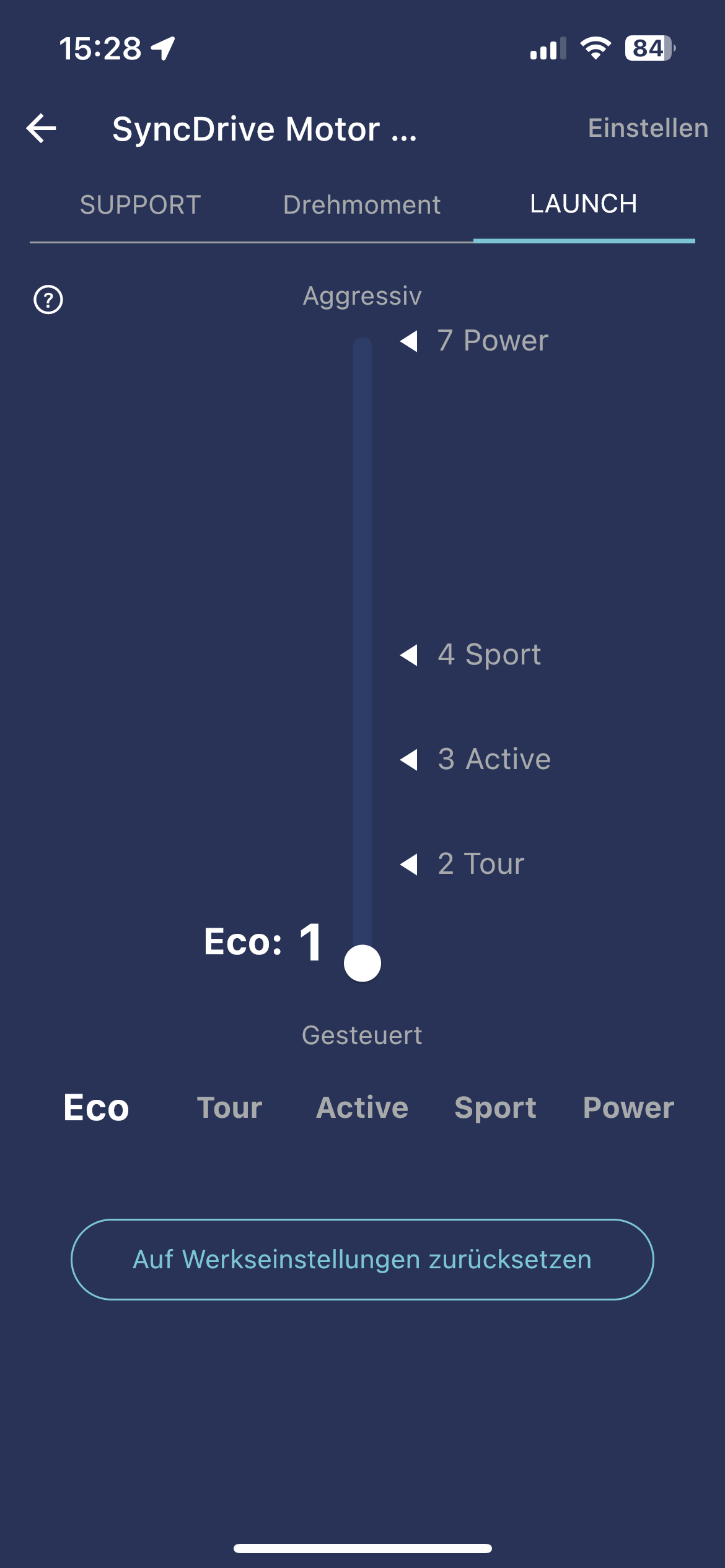Select the Eco mode

[96, 1108]
